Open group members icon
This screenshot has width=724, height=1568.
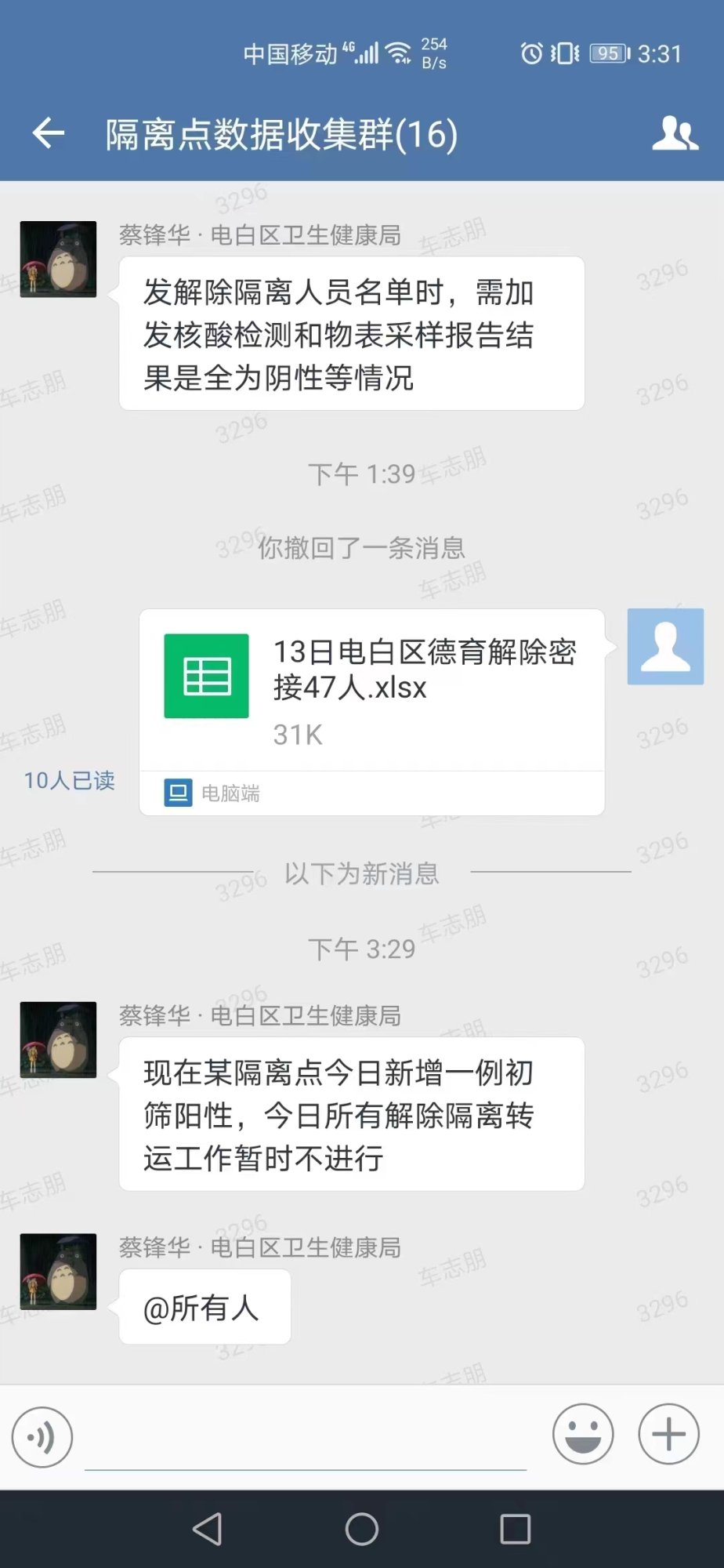pos(675,133)
